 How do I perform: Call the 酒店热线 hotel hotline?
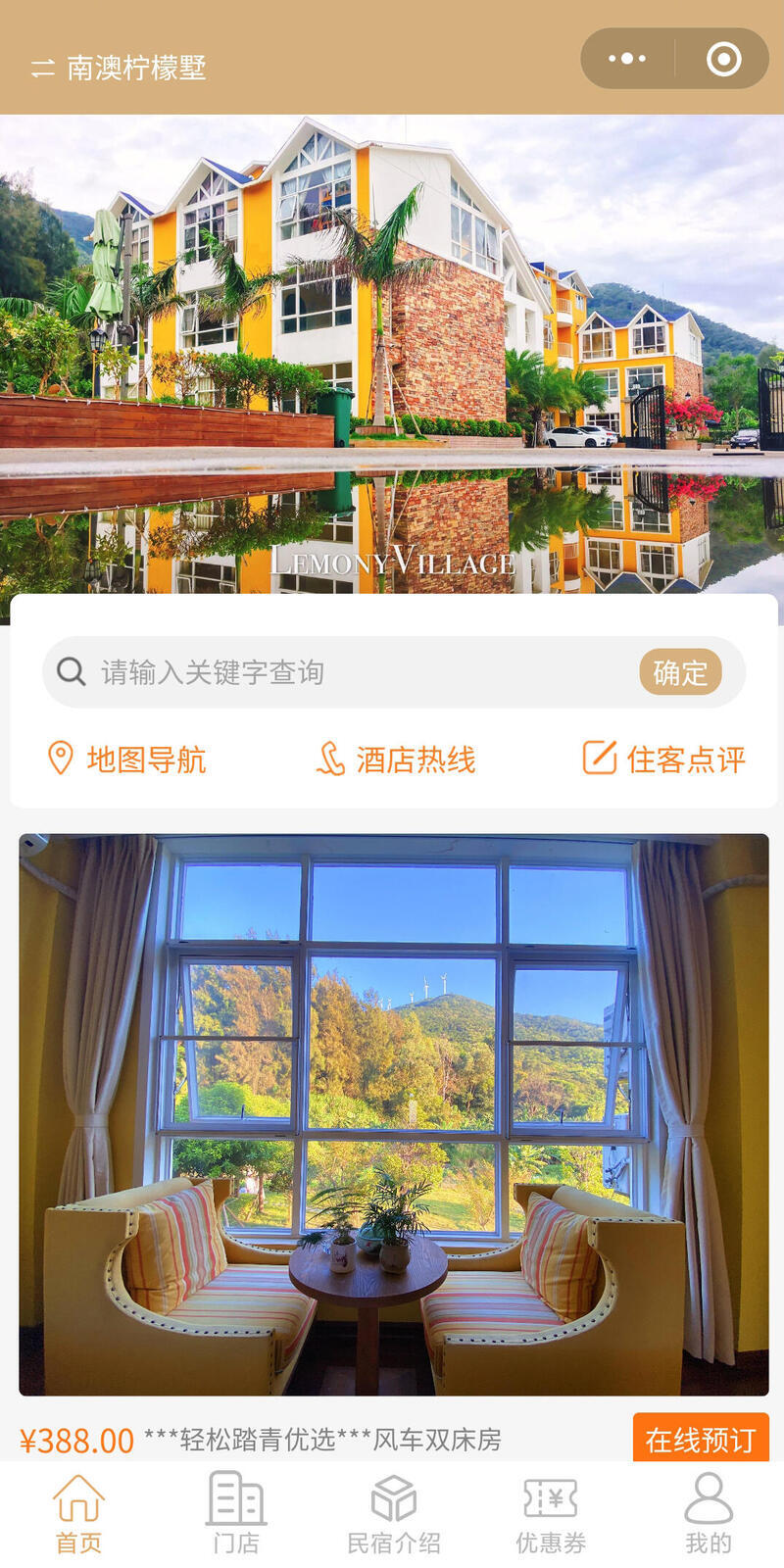[x=396, y=759]
